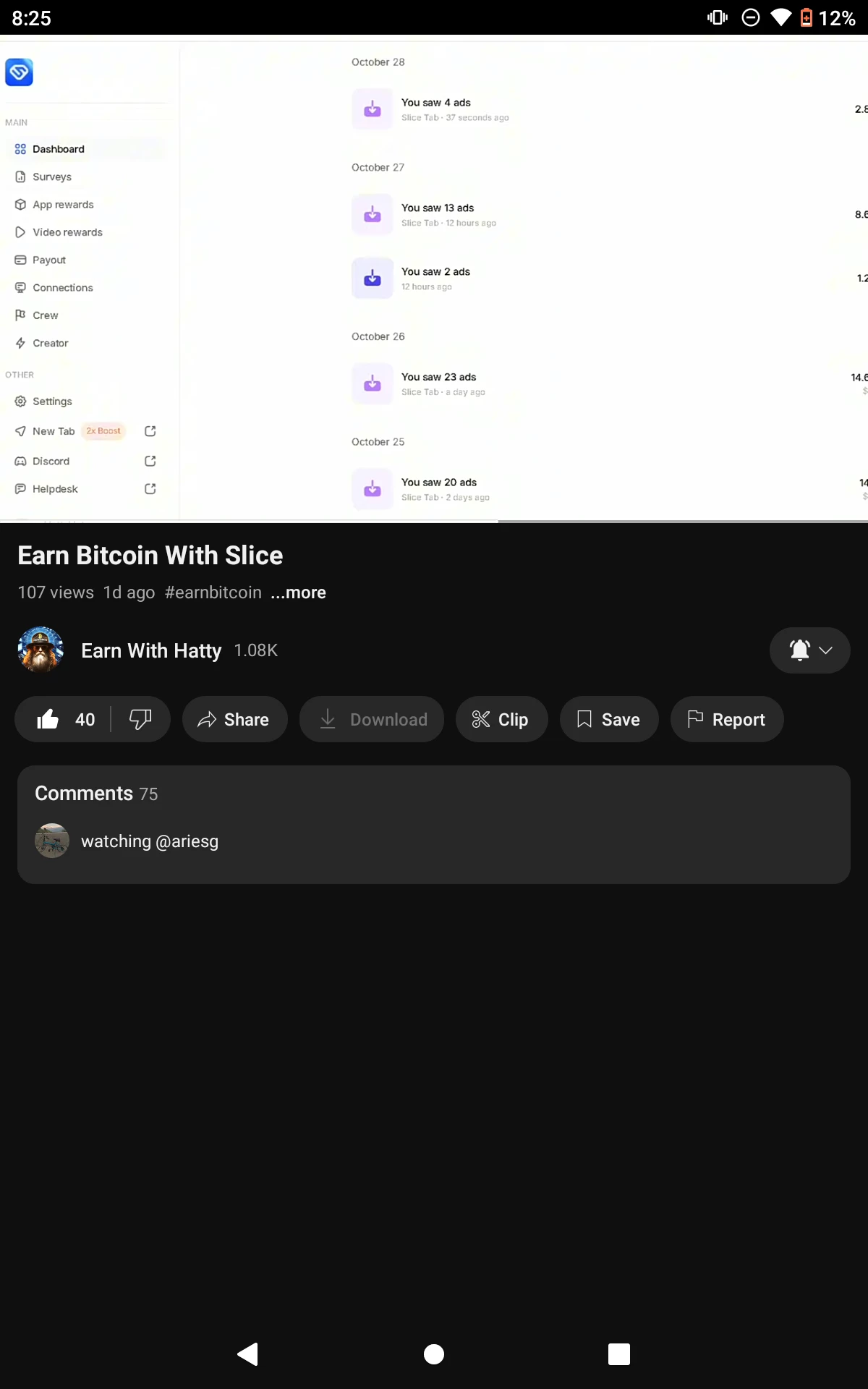Open notification bell options for the channel

(809, 650)
